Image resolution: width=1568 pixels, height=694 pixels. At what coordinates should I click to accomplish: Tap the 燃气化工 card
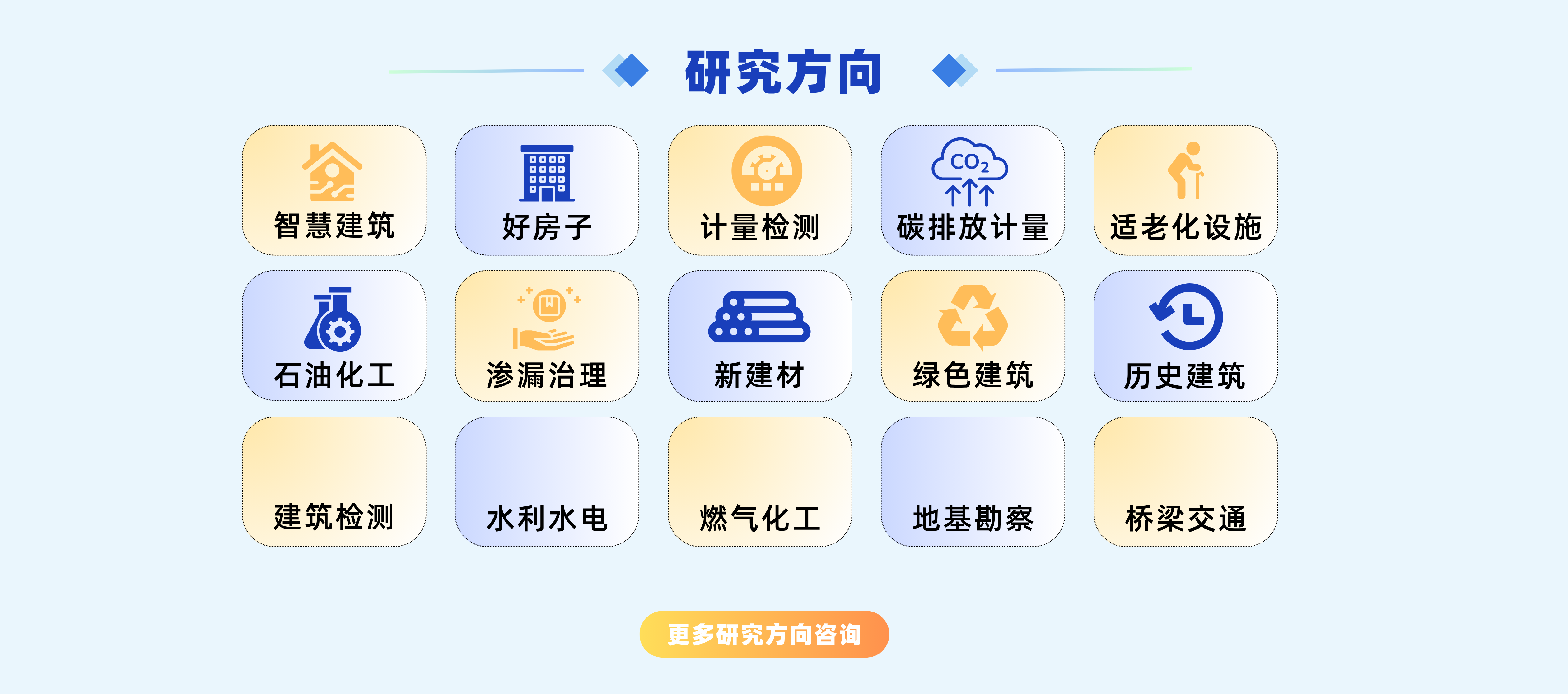[760, 482]
